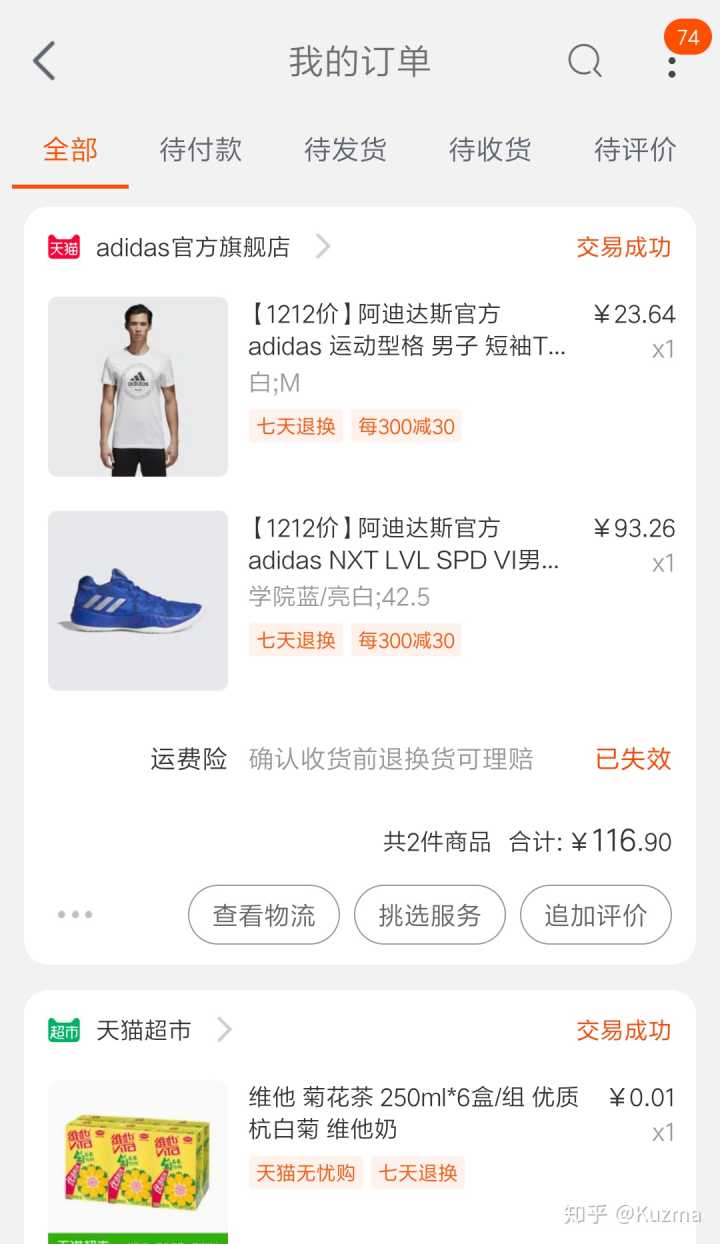View 待评价 orders

tap(635, 150)
